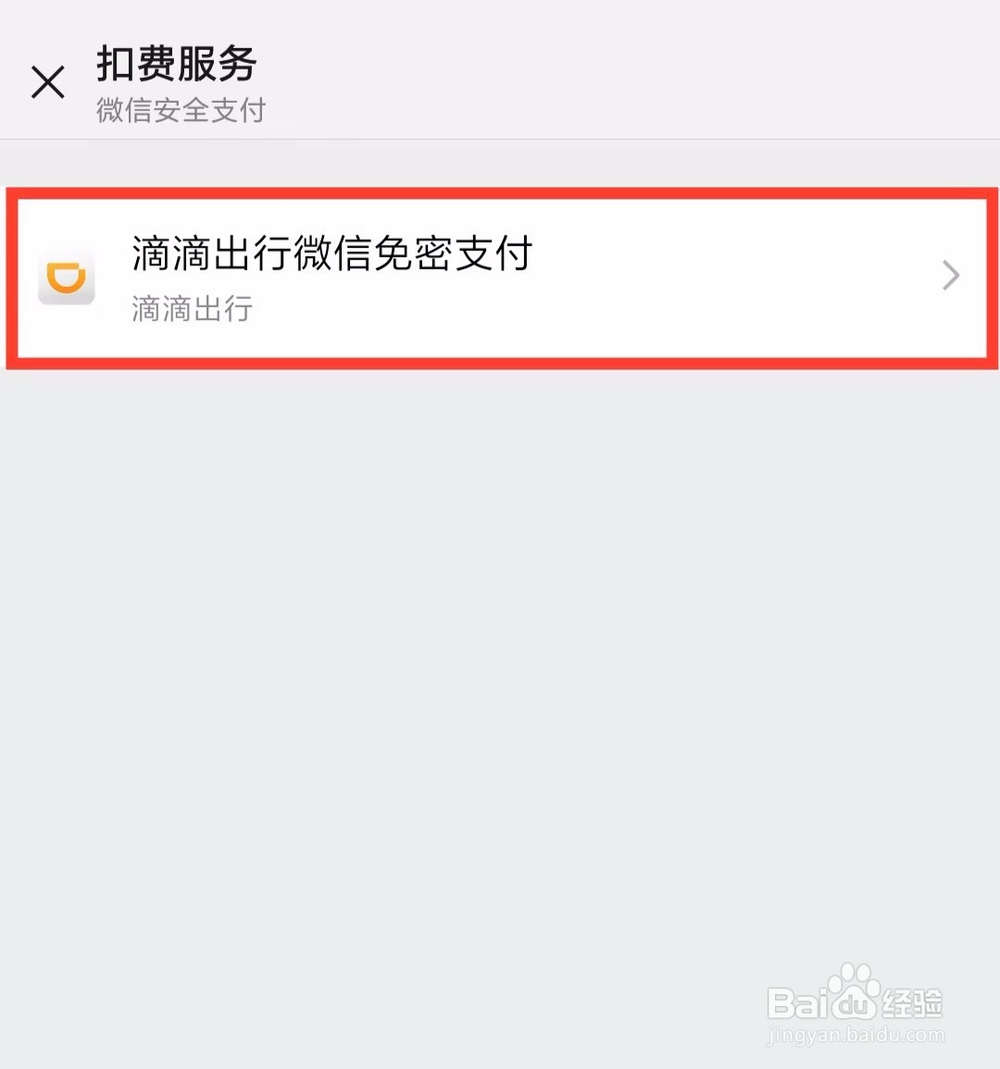This screenshot has width=1000, height=1069.
Task: Tap the 滴滴出行微信免密支付 title text
Action: pos(332,256)
